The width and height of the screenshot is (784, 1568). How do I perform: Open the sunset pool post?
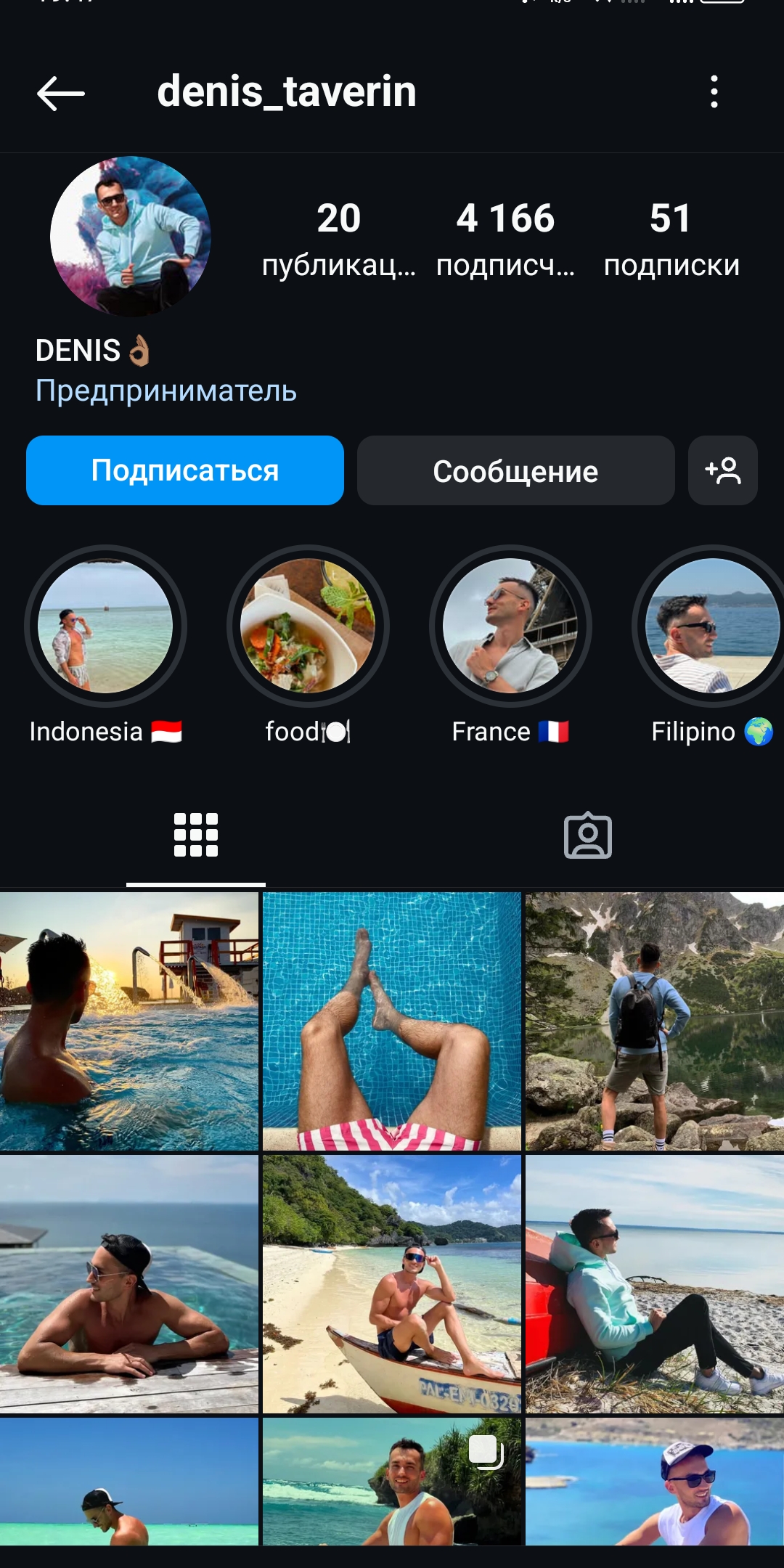tap(129, 1021)
